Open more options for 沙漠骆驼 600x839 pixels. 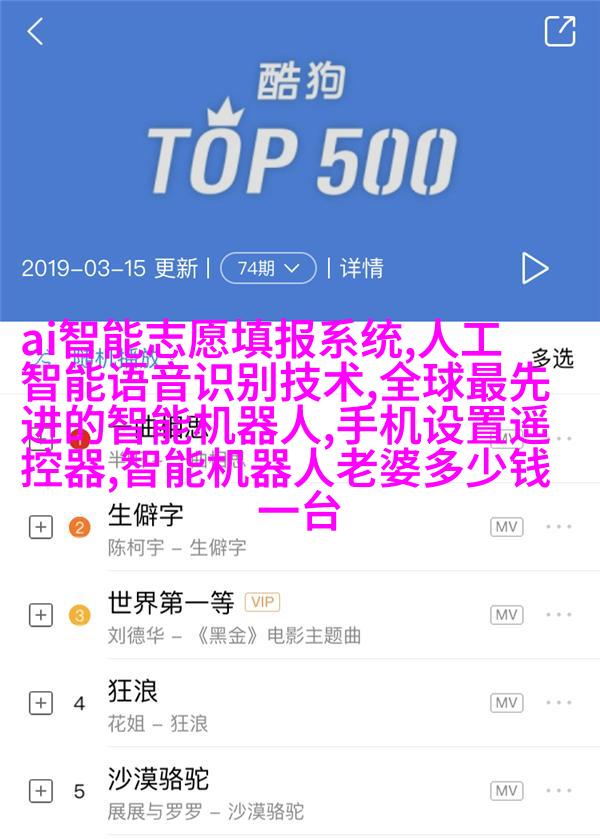coord(559,789)
